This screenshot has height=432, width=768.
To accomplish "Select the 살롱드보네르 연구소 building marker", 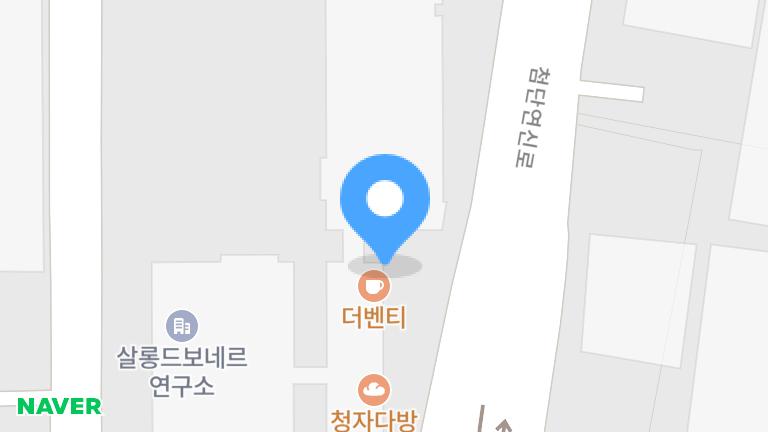I will (x=181, y=325).
